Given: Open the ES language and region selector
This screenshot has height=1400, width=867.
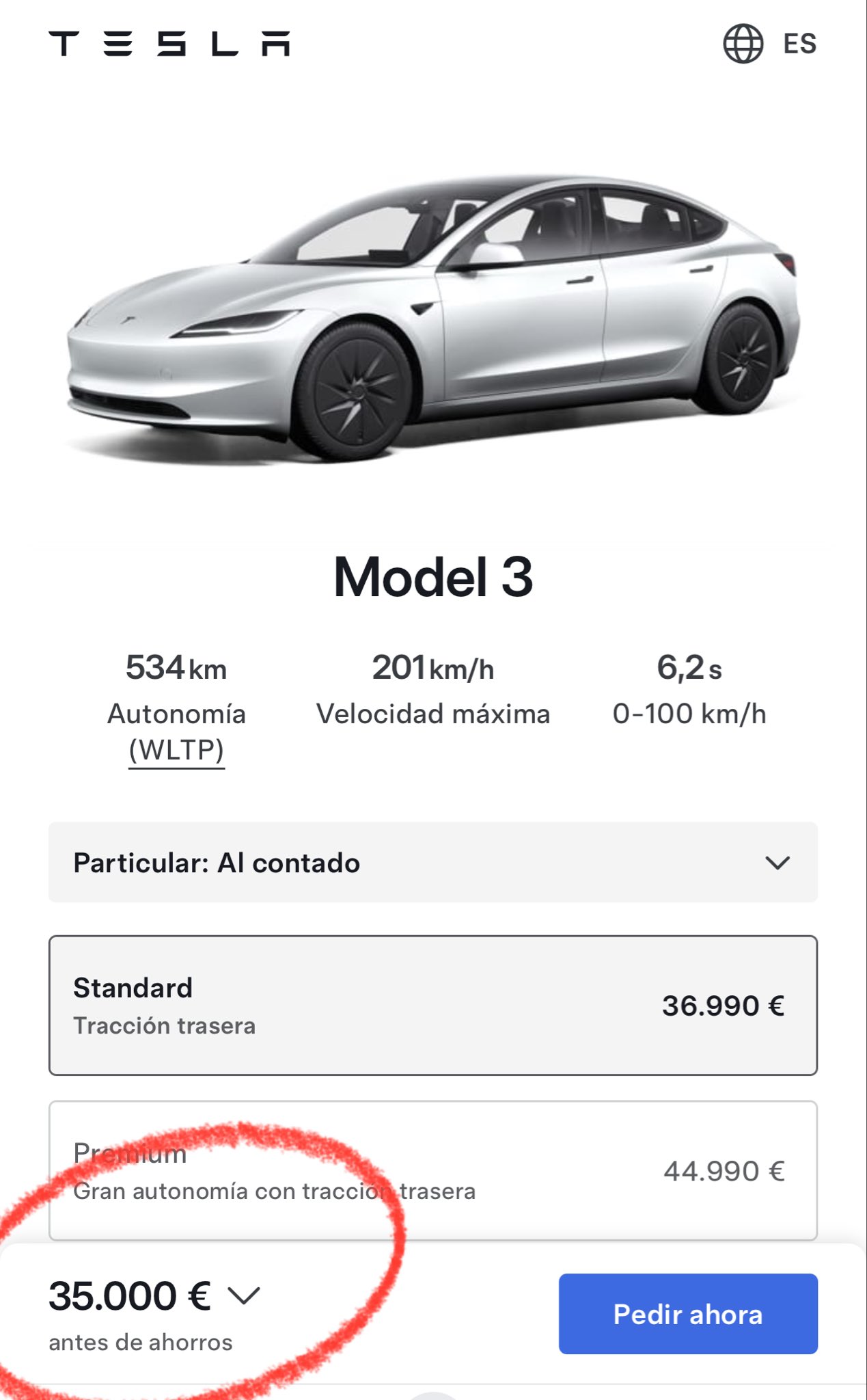Looking at the screenshot, I should [x=770, y=44].
